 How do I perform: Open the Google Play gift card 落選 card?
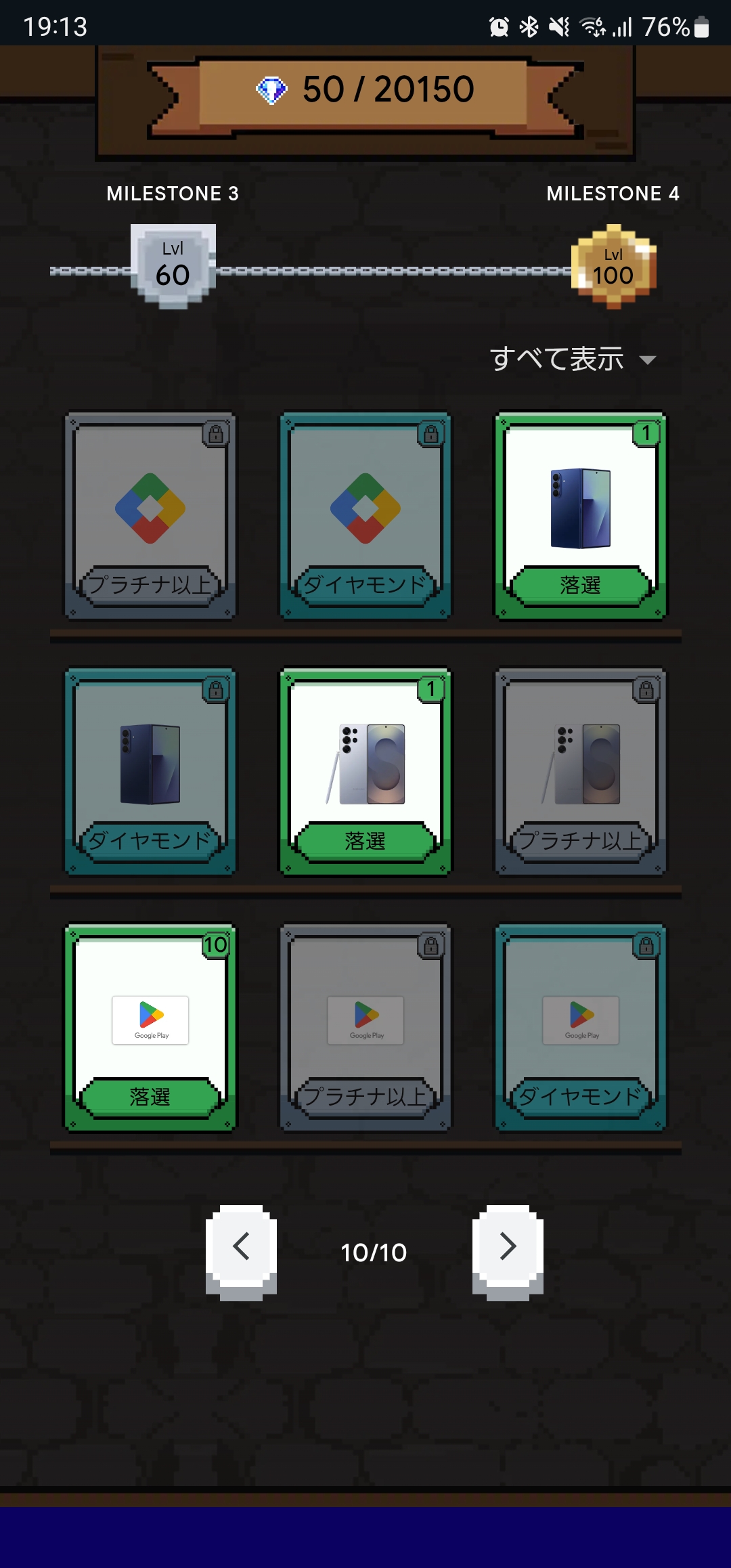coord(150,1026)
